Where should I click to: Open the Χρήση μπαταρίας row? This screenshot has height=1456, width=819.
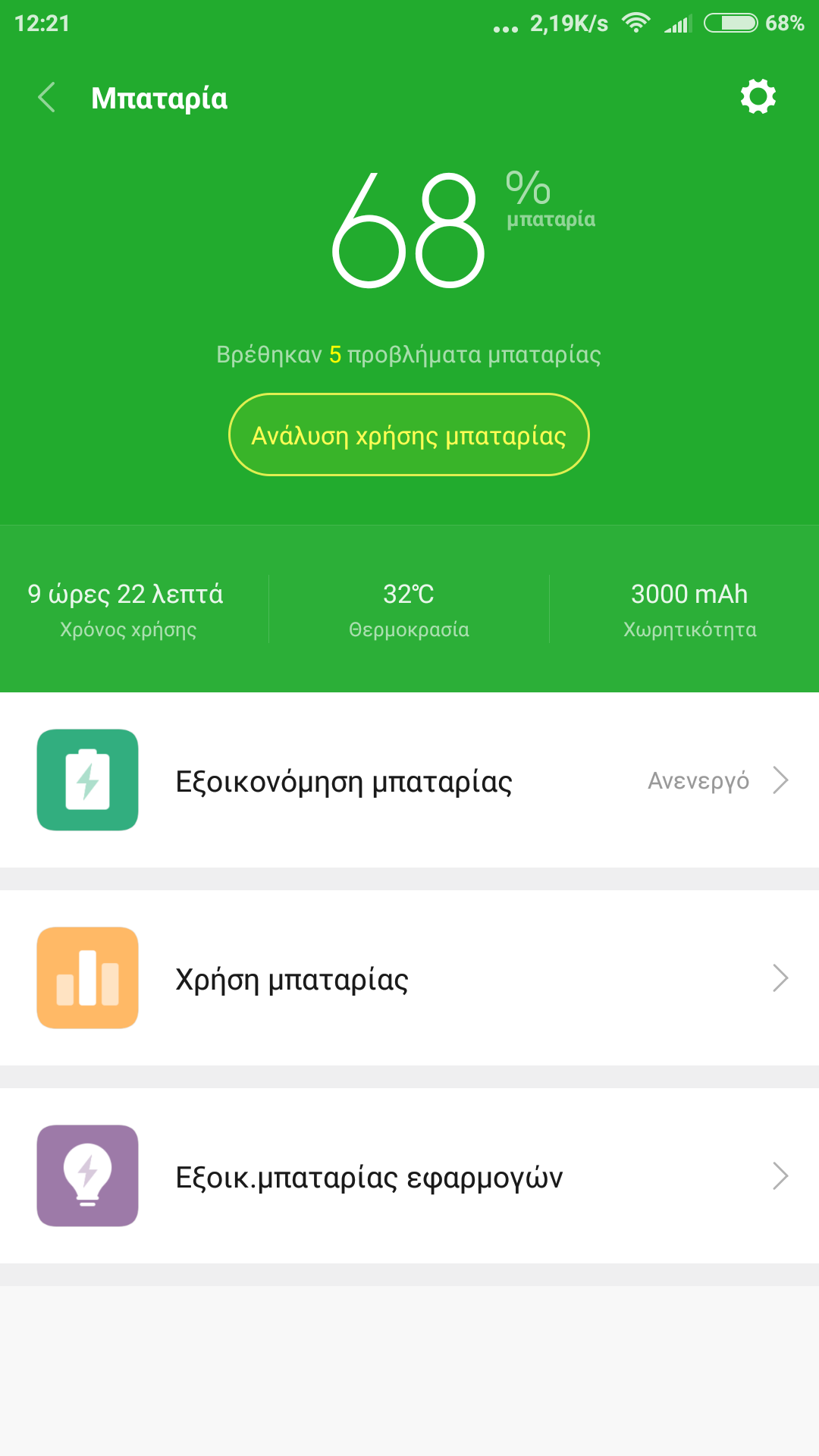coord(409,978)
